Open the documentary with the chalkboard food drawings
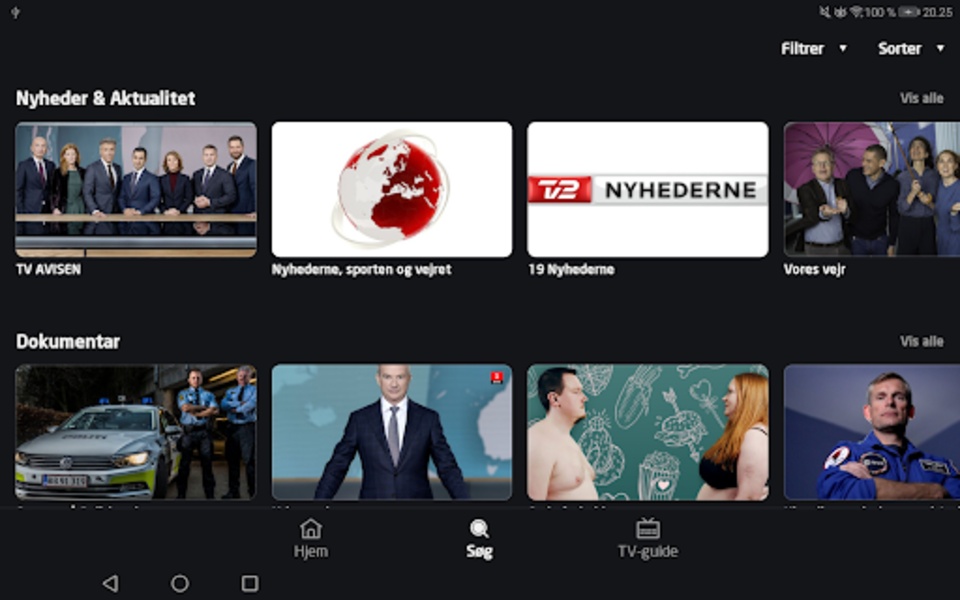Image resolution: width=960 pixels, height=600 pixels. click(648, 432)
